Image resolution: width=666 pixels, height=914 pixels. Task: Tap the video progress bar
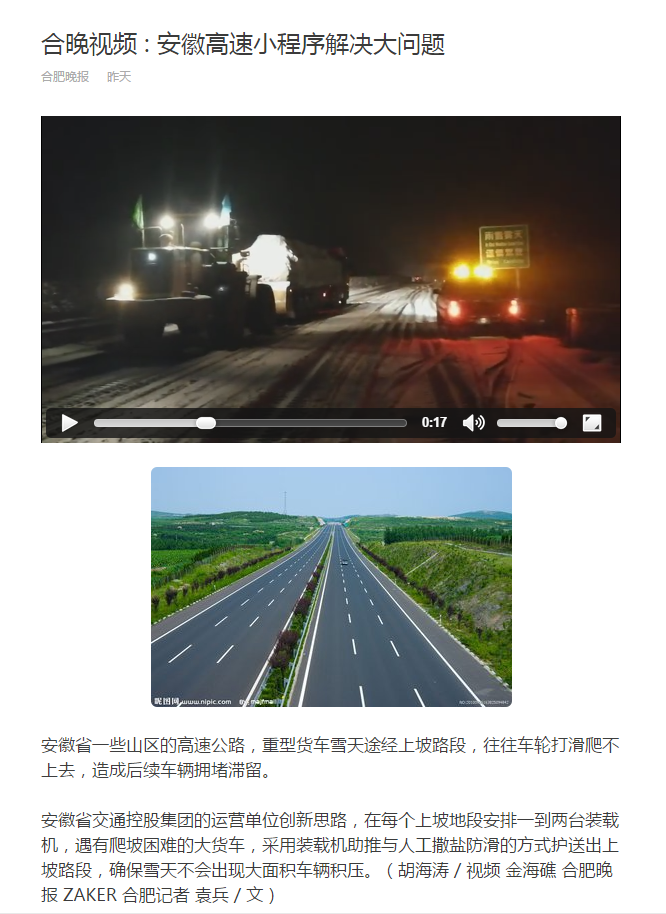pos(250,423)
